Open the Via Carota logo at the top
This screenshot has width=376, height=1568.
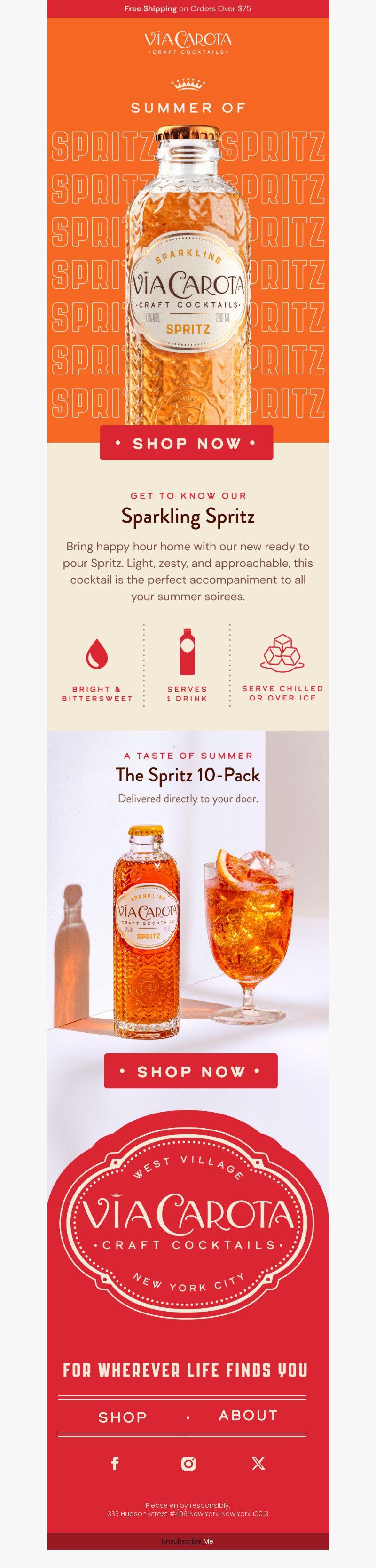(x=188, y=43)
